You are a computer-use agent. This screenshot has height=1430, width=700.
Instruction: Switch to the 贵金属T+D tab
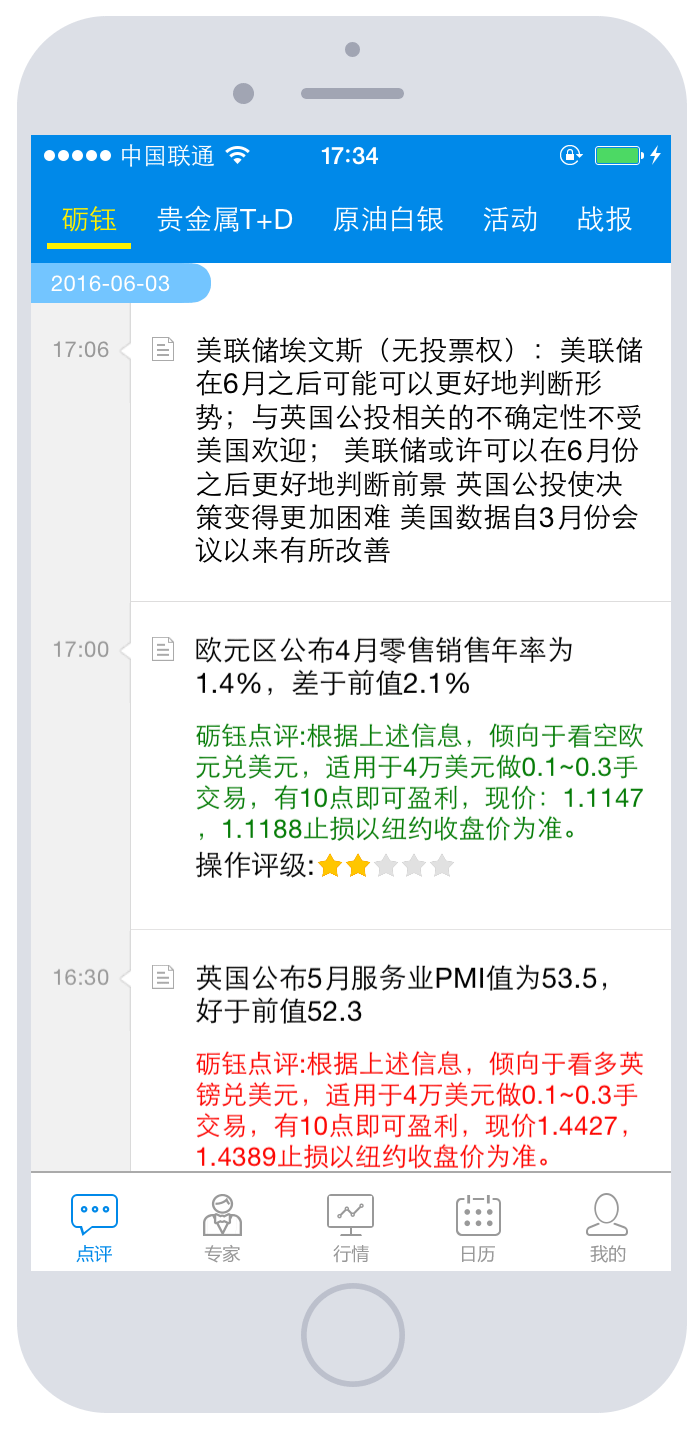pyautogui.click(x=225, y=219)
